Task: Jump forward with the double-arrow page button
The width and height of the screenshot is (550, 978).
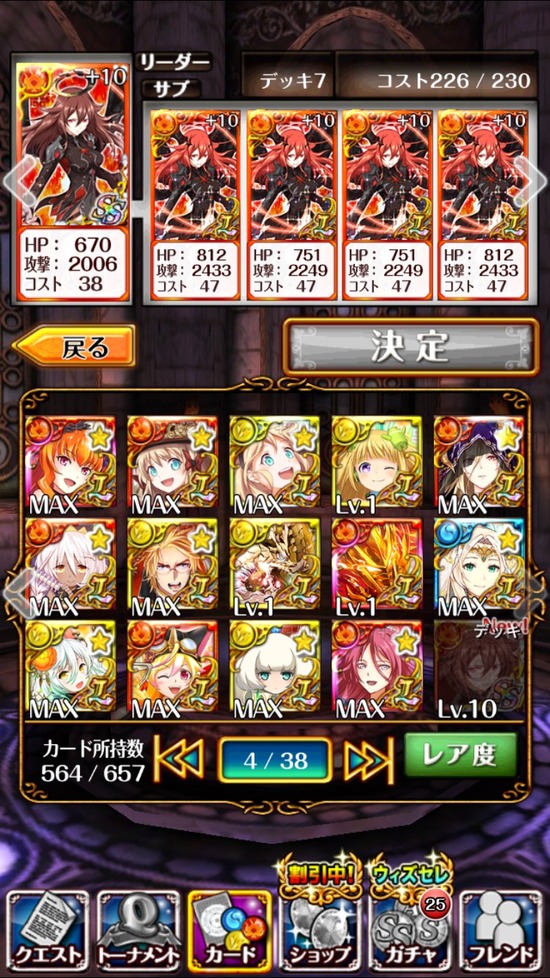Action: (369, 759)
